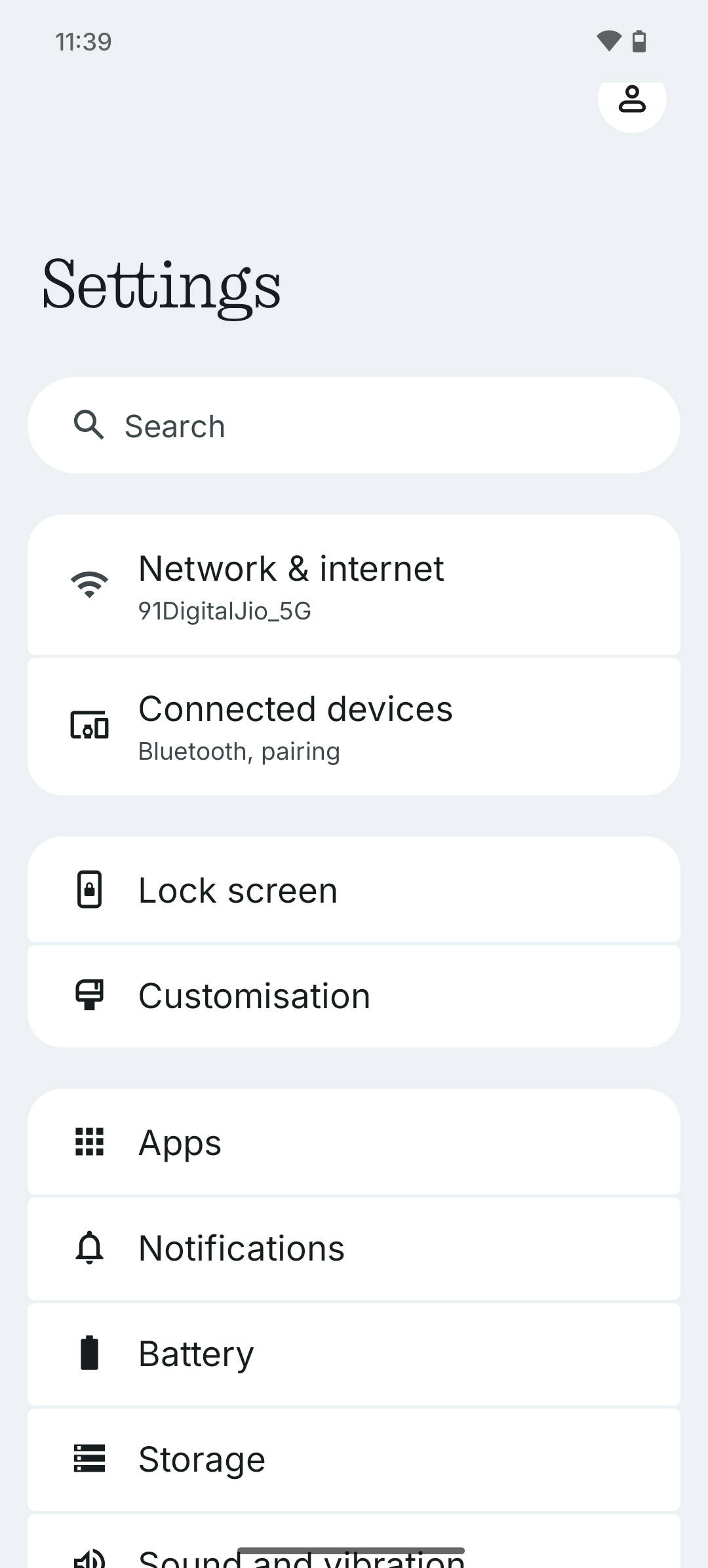The height and width of the screenshot is (1568, 708).
Task: Tap the Search settings field
Action: tap(354, 425)
